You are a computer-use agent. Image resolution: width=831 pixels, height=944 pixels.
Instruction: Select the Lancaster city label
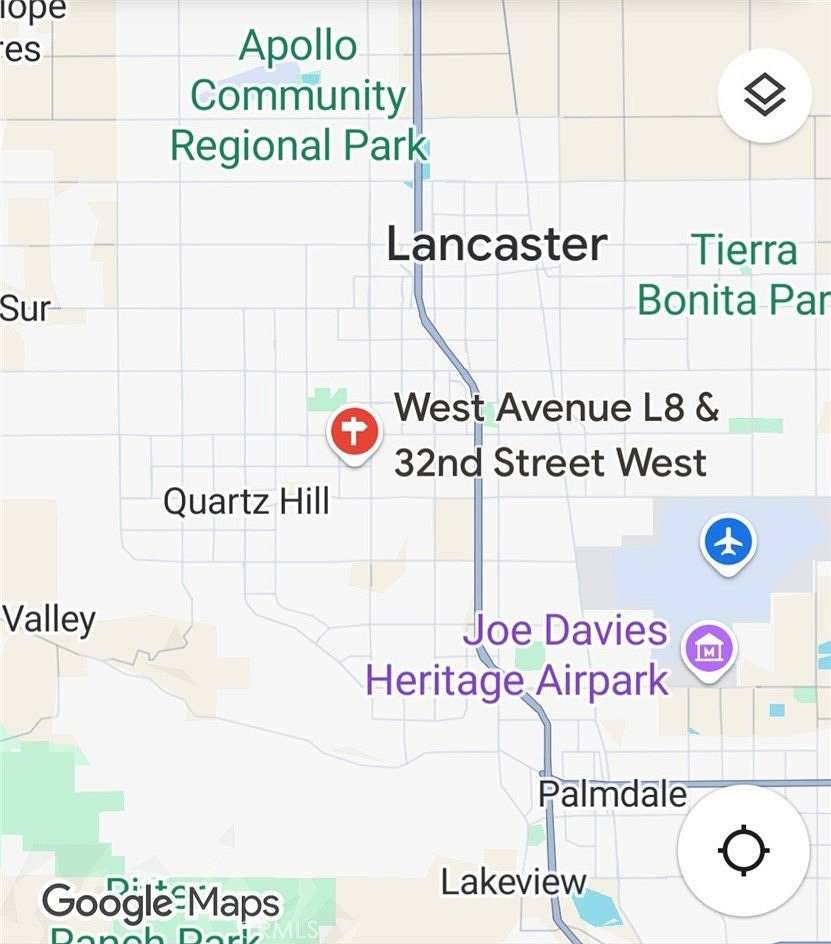pos(497,242)
